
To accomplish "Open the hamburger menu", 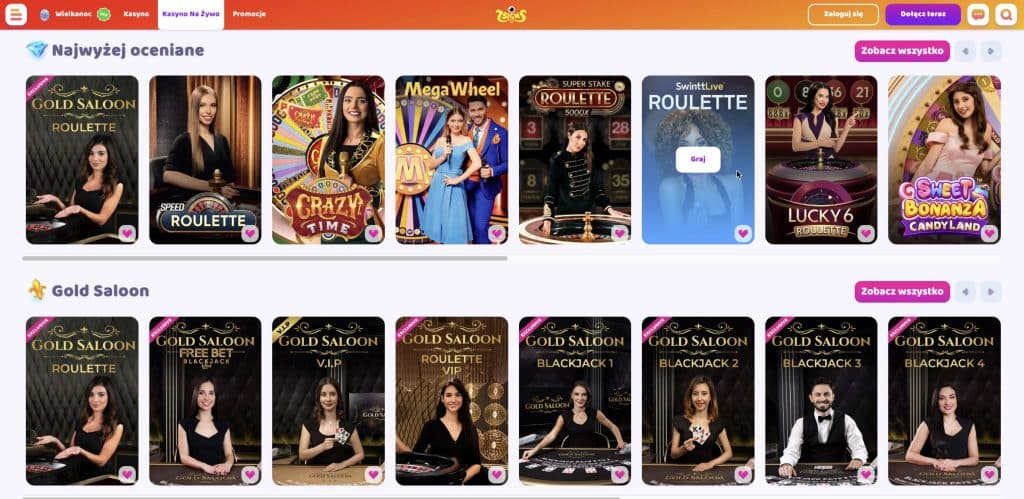I will (x=16, y=14).
